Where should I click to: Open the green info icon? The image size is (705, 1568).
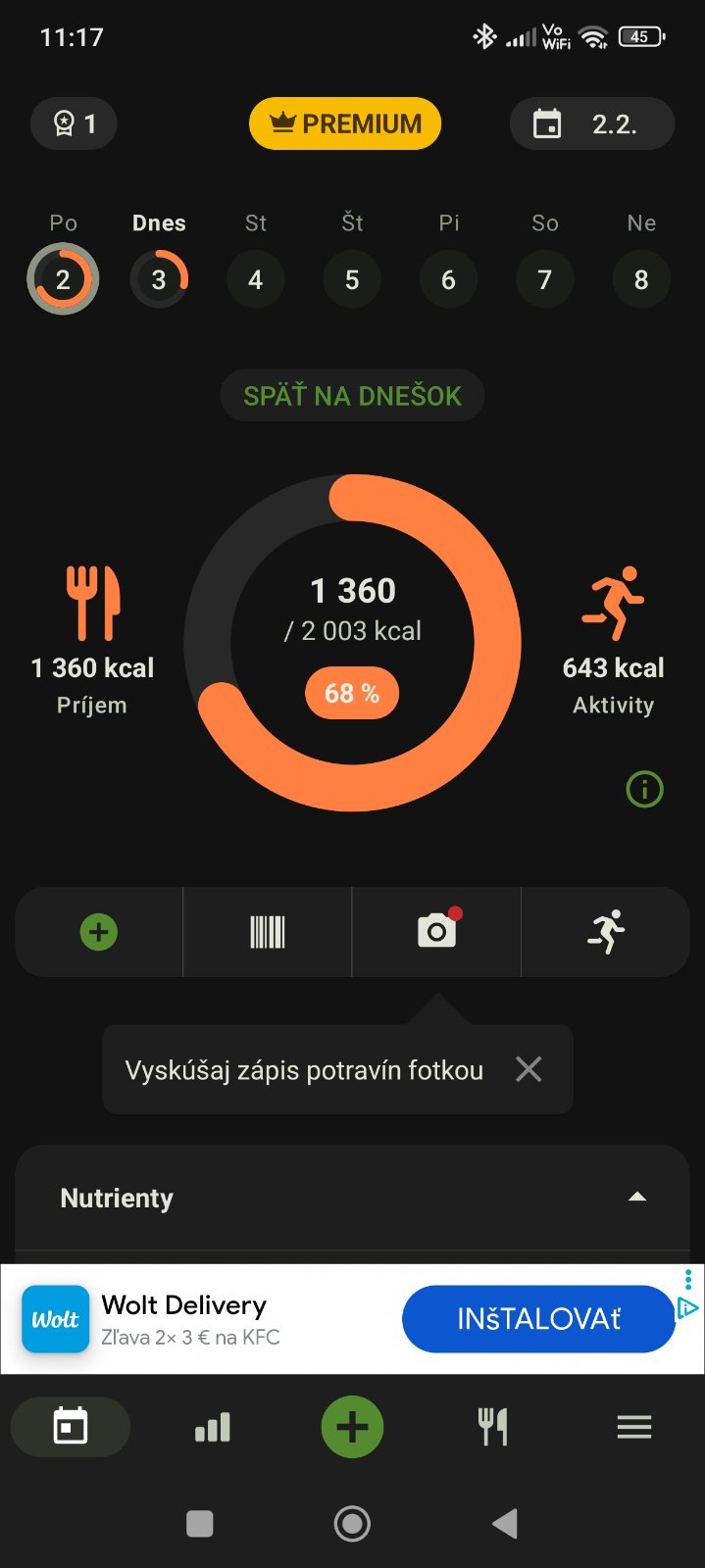click(644, 789)
